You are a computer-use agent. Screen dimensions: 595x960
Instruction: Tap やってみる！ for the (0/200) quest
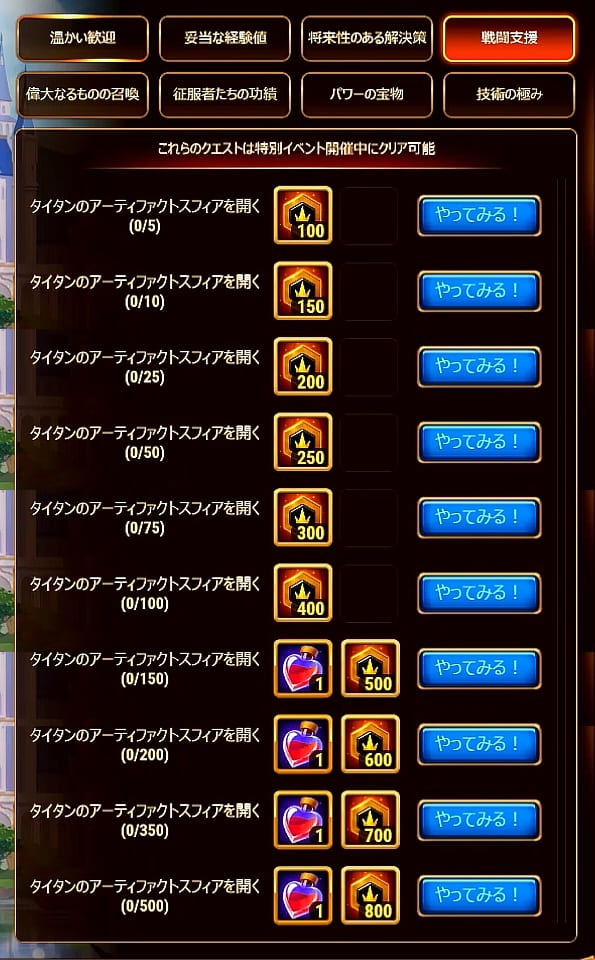479,744
